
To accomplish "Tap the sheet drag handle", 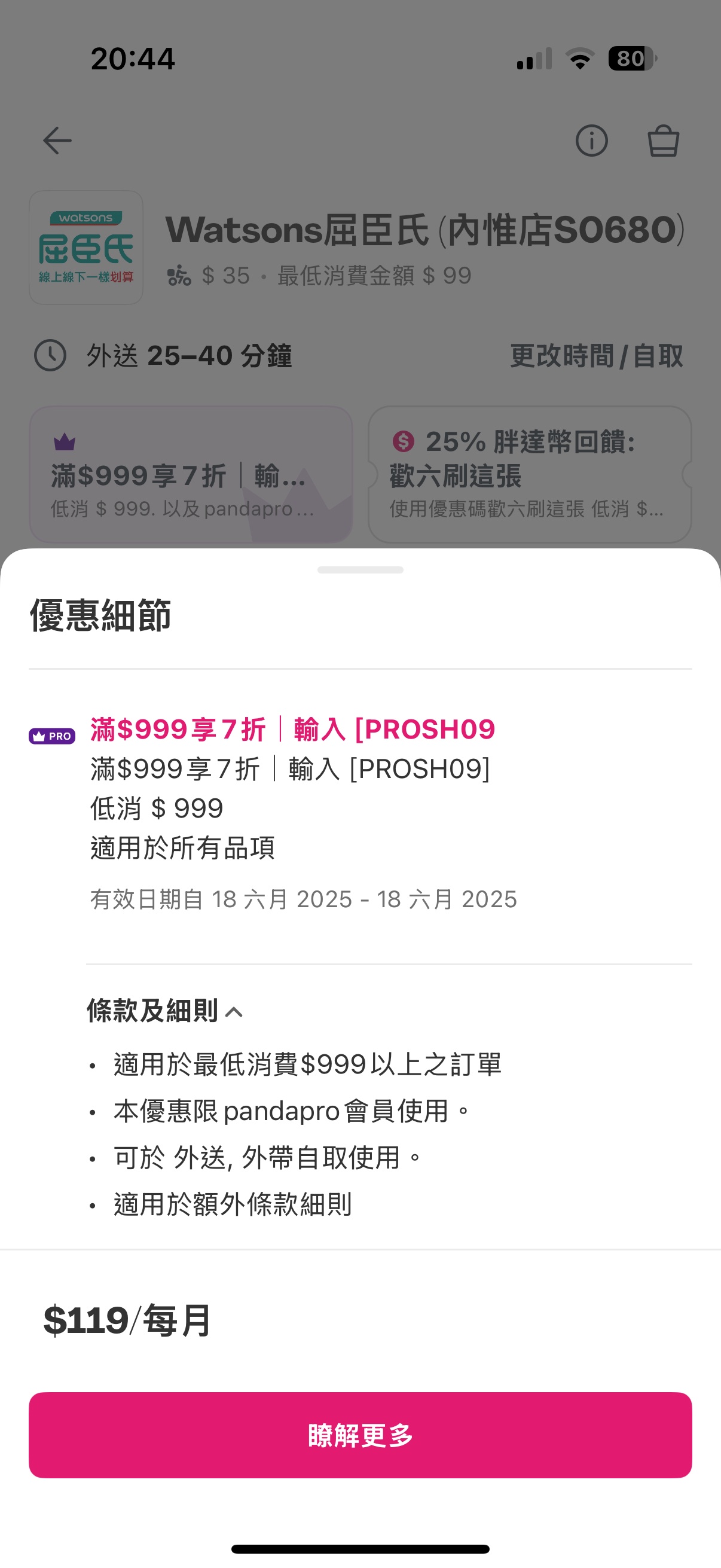I will coord(360,570).
